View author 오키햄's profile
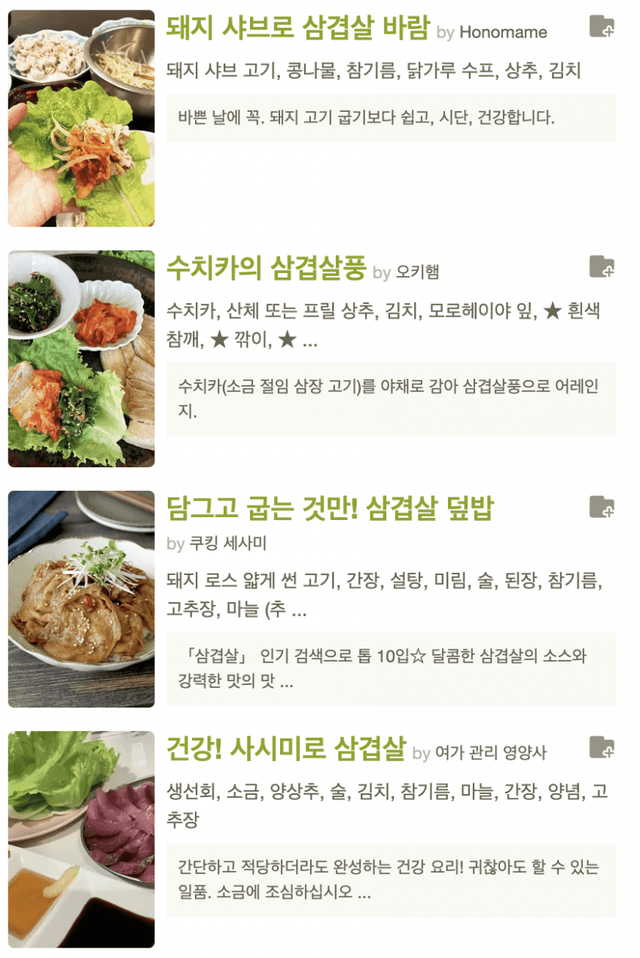640x958 pixels. tap(417, 272)
